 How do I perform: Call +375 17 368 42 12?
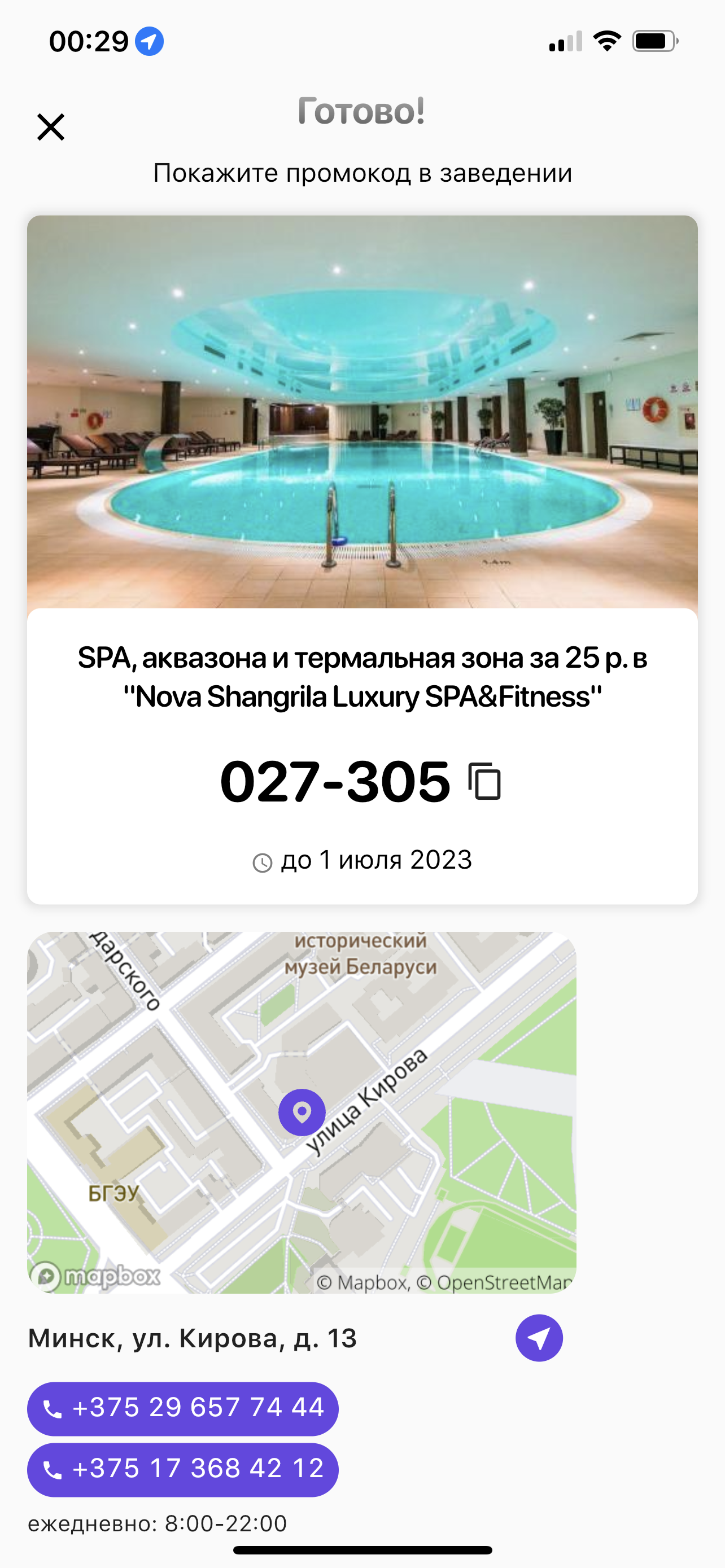(x=182, y=1469)
